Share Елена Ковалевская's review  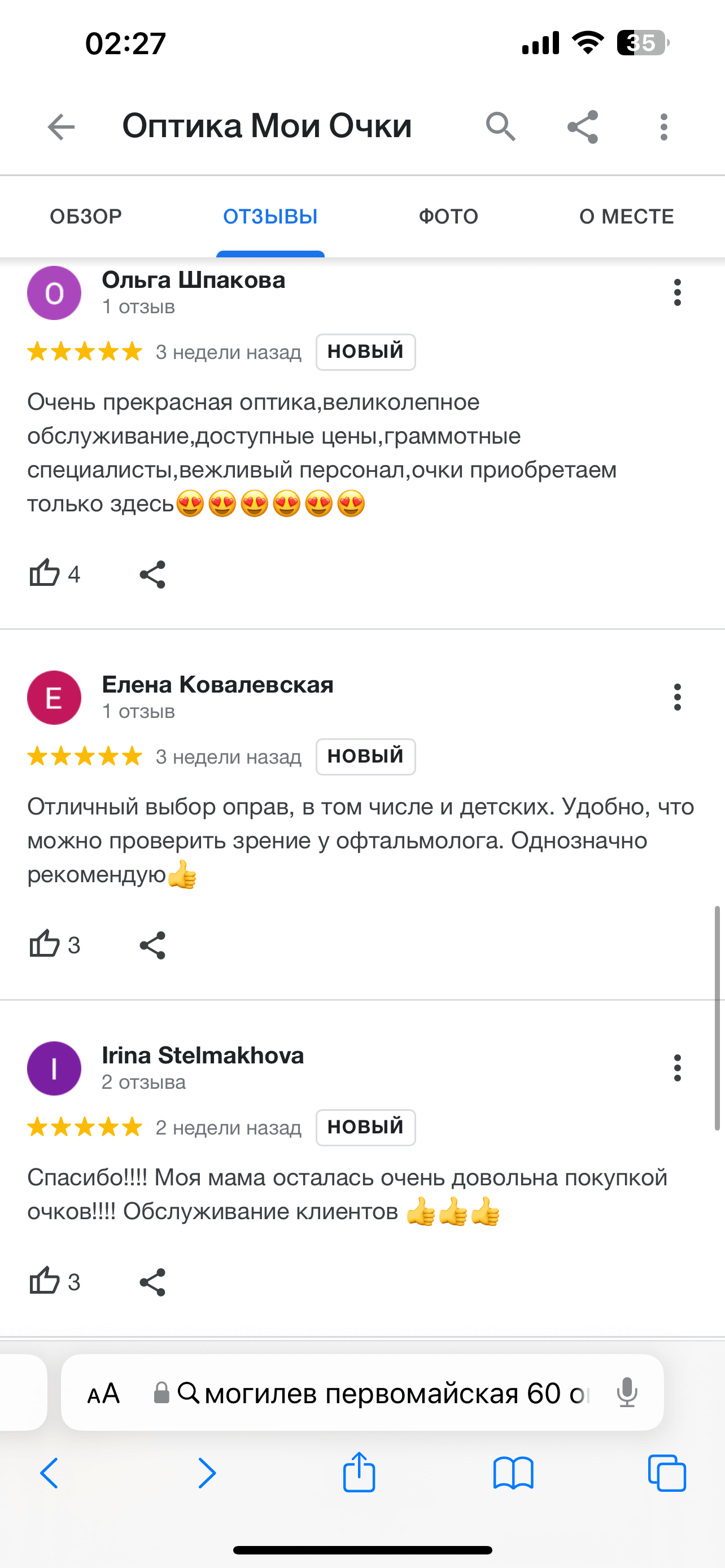[152, 945]
